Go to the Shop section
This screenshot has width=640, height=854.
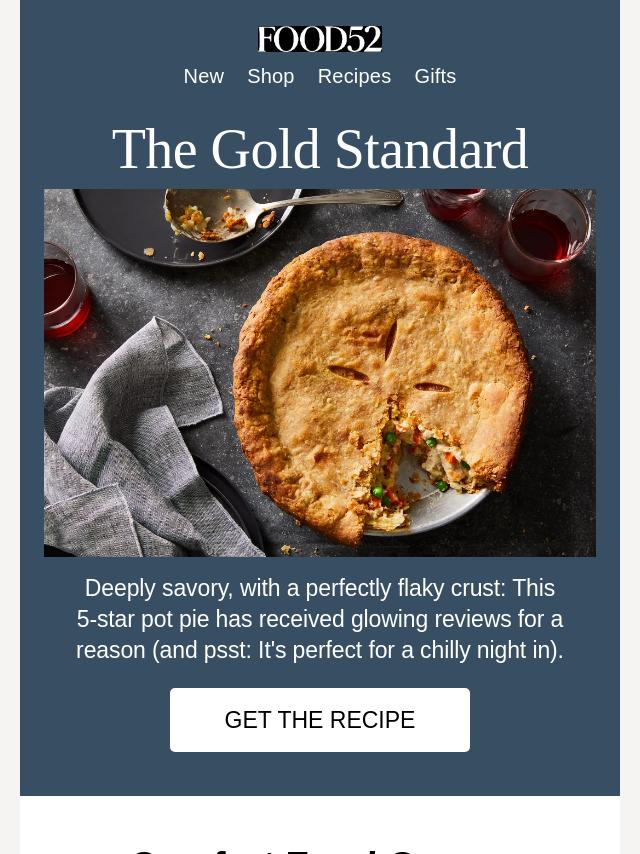coord(270,76)
